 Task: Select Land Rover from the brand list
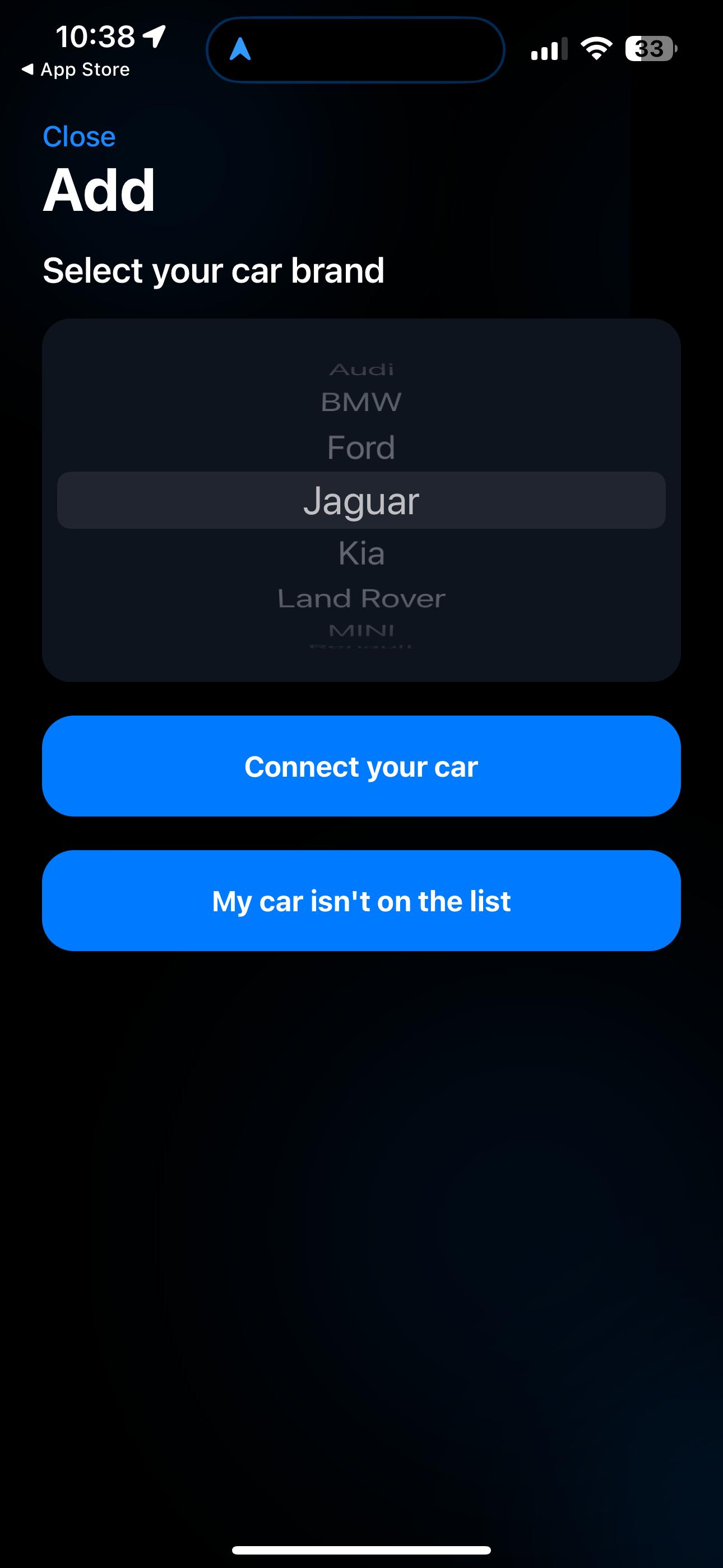tap(361, 599)
